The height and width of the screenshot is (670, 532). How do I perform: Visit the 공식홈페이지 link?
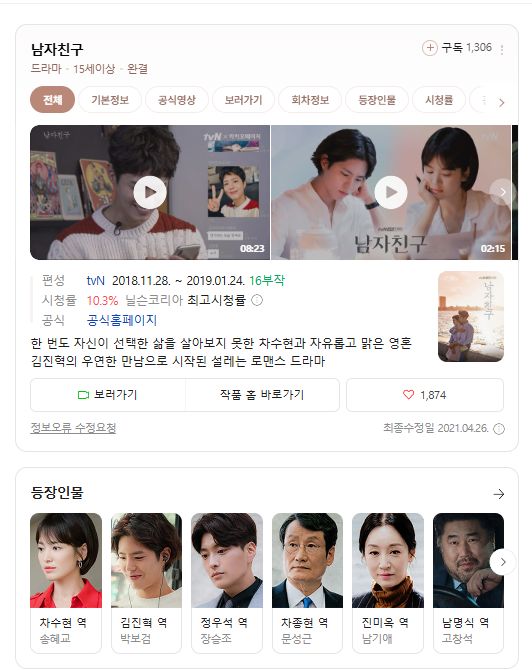(122, 320)
